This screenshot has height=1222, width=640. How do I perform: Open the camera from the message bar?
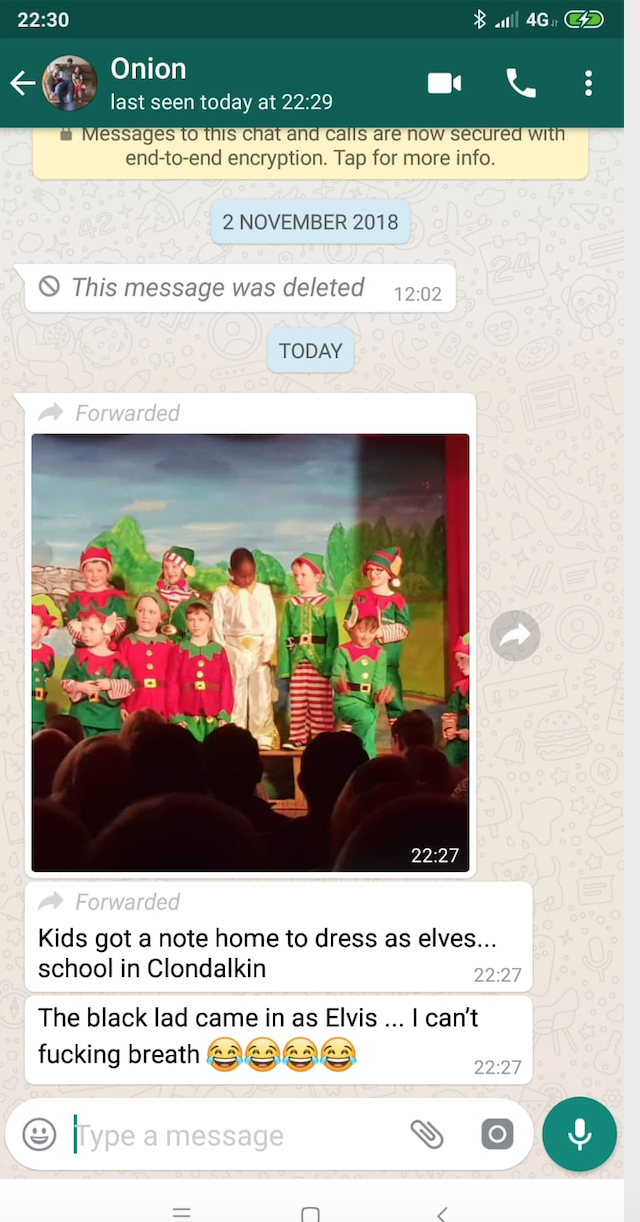pyautogui.click(x=496, y=1134)
